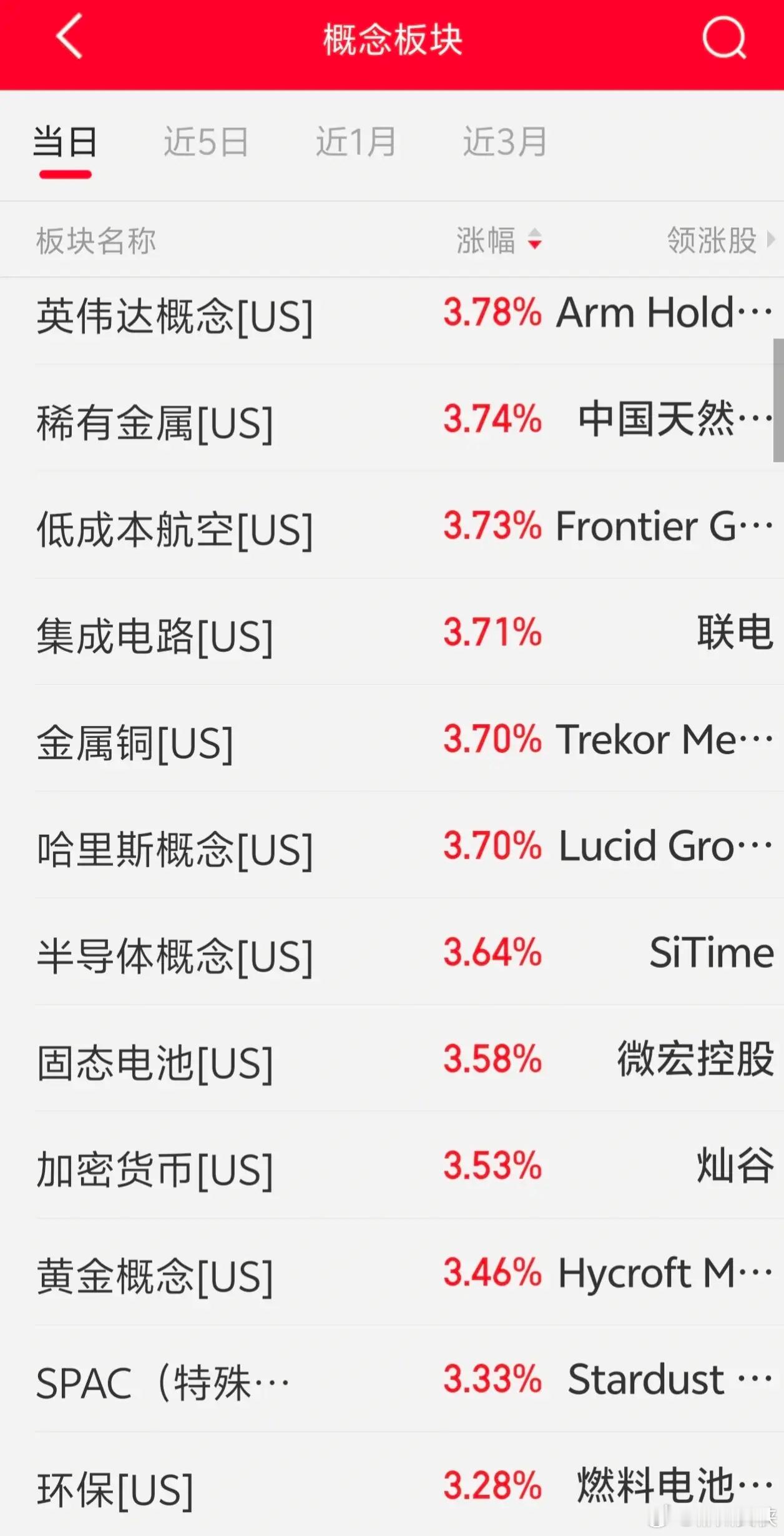
Task: Go back using the top-left arrow
Action: [x=69, y=37]
